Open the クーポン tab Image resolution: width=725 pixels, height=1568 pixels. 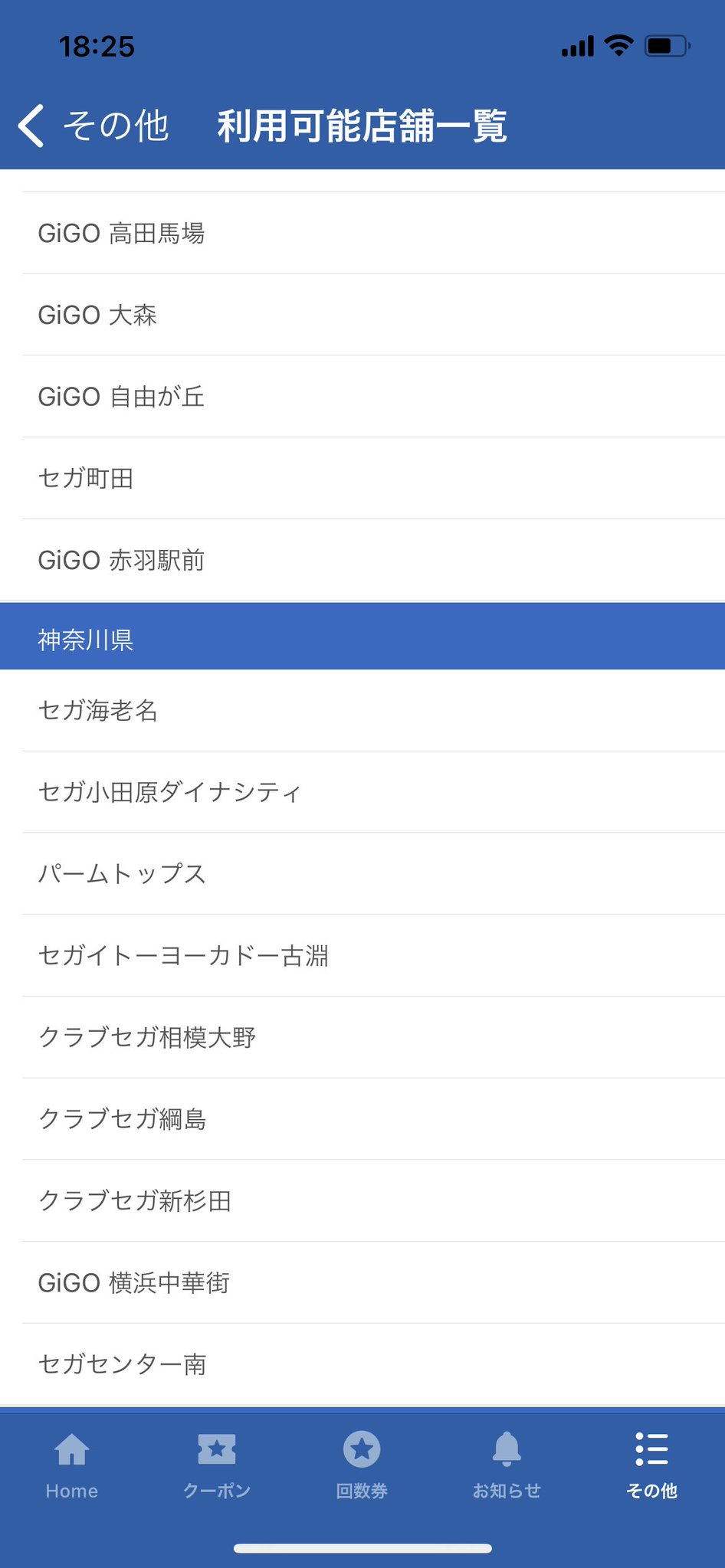pyautogui.click(x=217, y=1465)
